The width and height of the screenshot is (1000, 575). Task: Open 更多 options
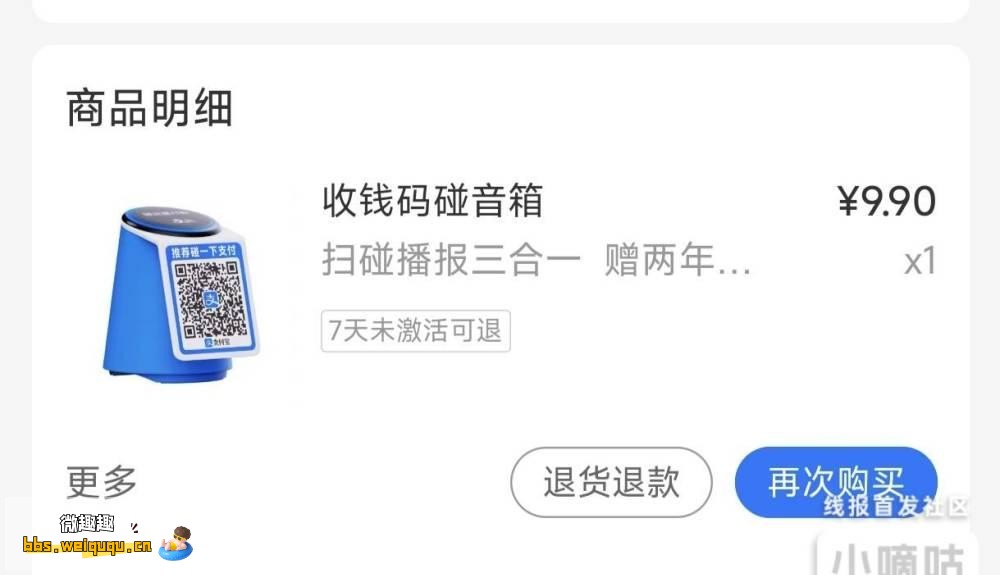[x=101, y=482]
